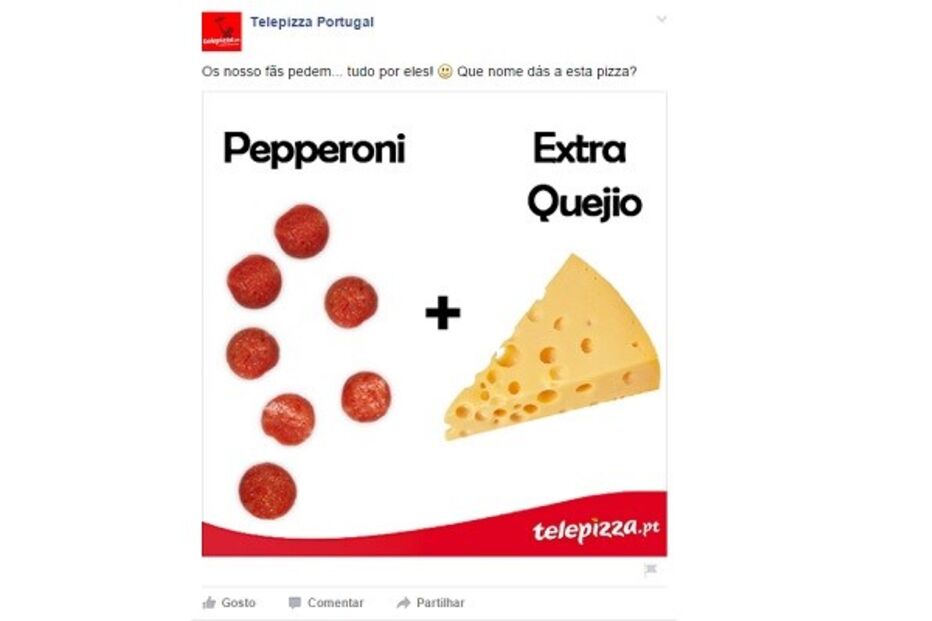
Task: Tap the flag icon below the image
Action: pyautogui.click(x=651, y=569)
